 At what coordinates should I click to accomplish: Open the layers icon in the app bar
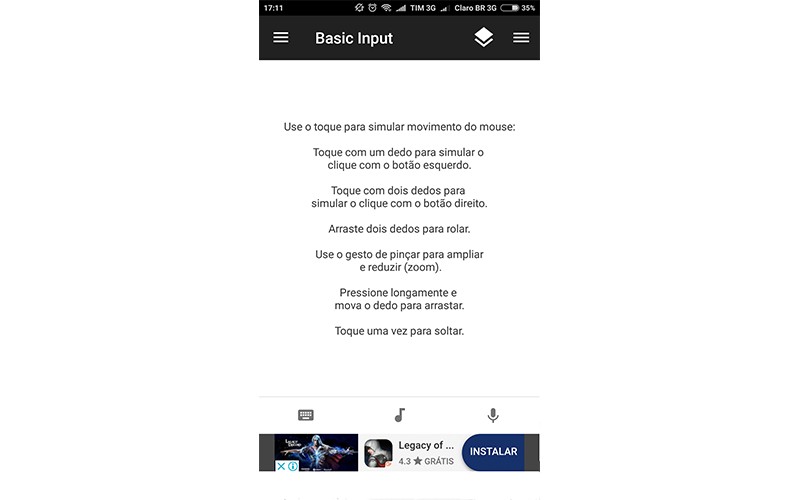pyautogui.click(x=484, y=38)
